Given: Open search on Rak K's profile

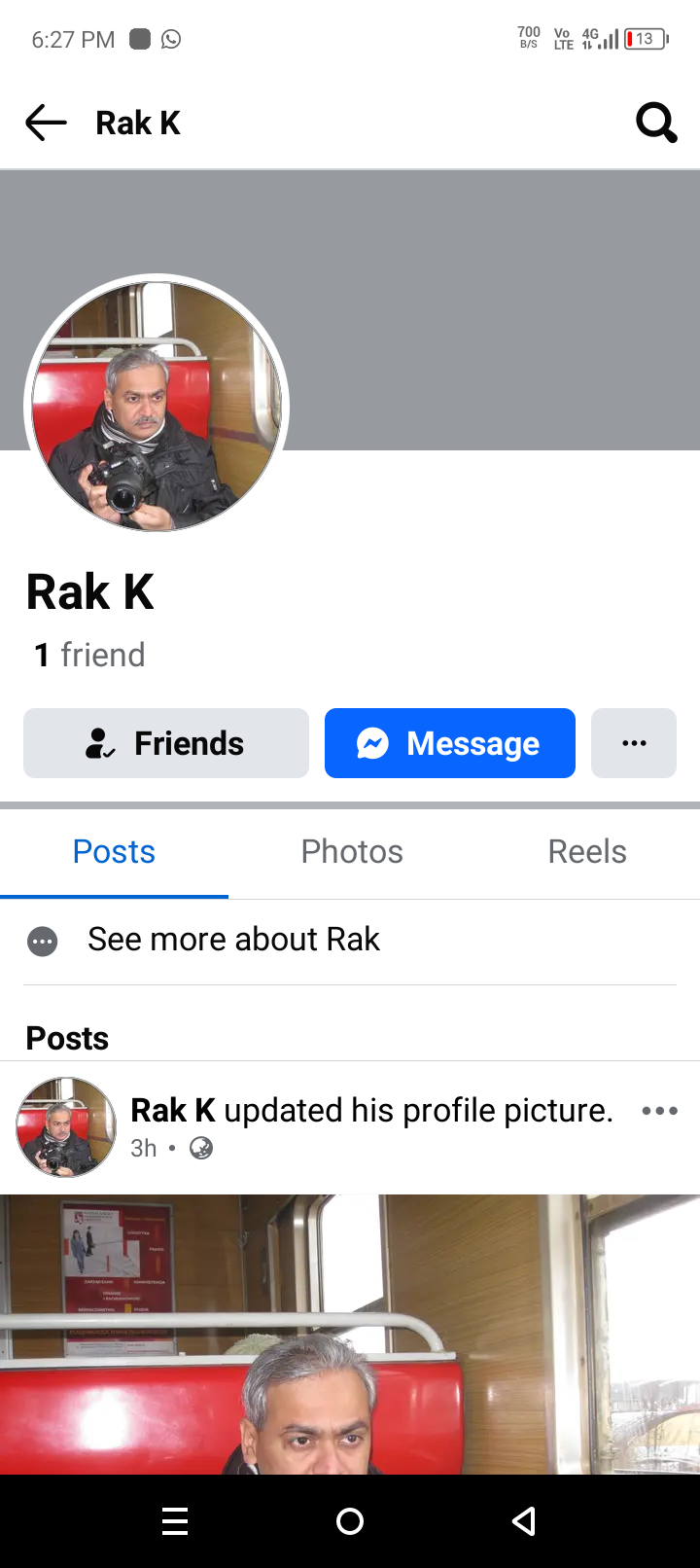Looking at the screenshot, I should [x=656, y=124].
